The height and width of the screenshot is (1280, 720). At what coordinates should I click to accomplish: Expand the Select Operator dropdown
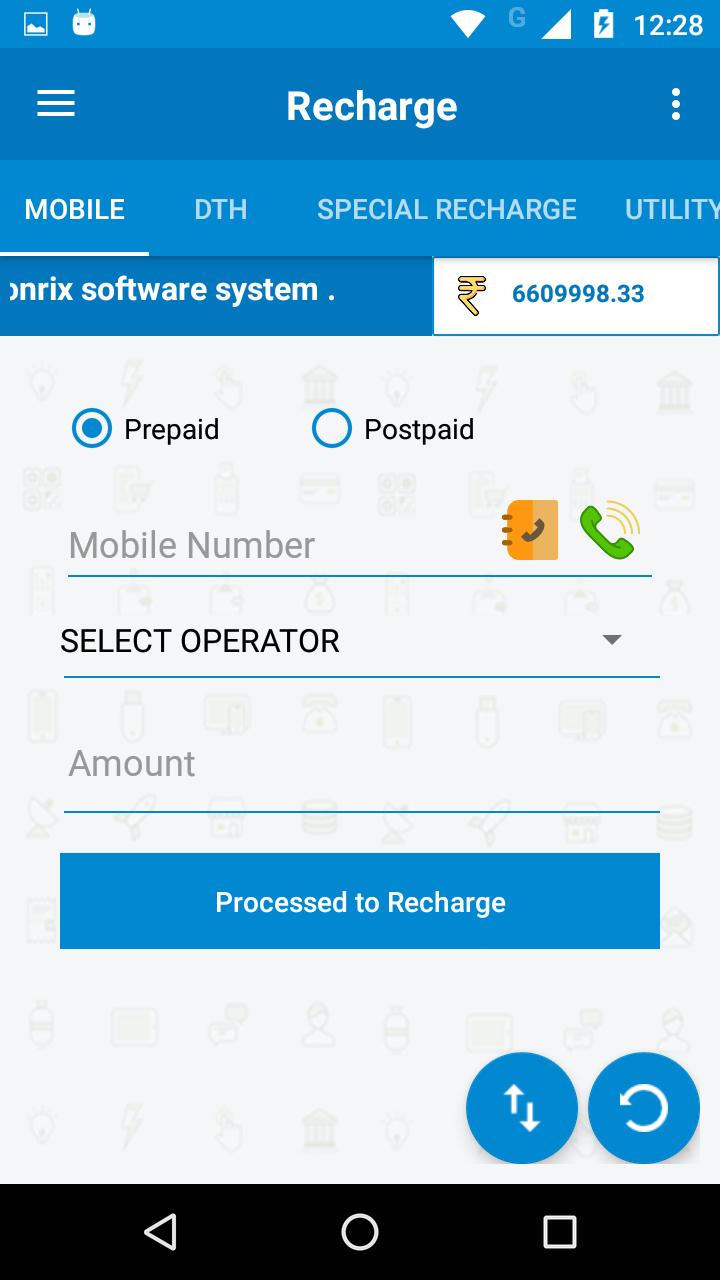click(360, 640)
